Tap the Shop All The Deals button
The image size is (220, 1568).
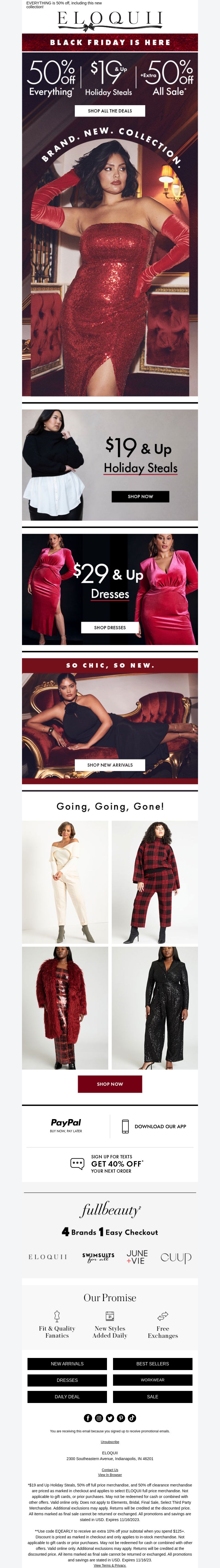110,111
